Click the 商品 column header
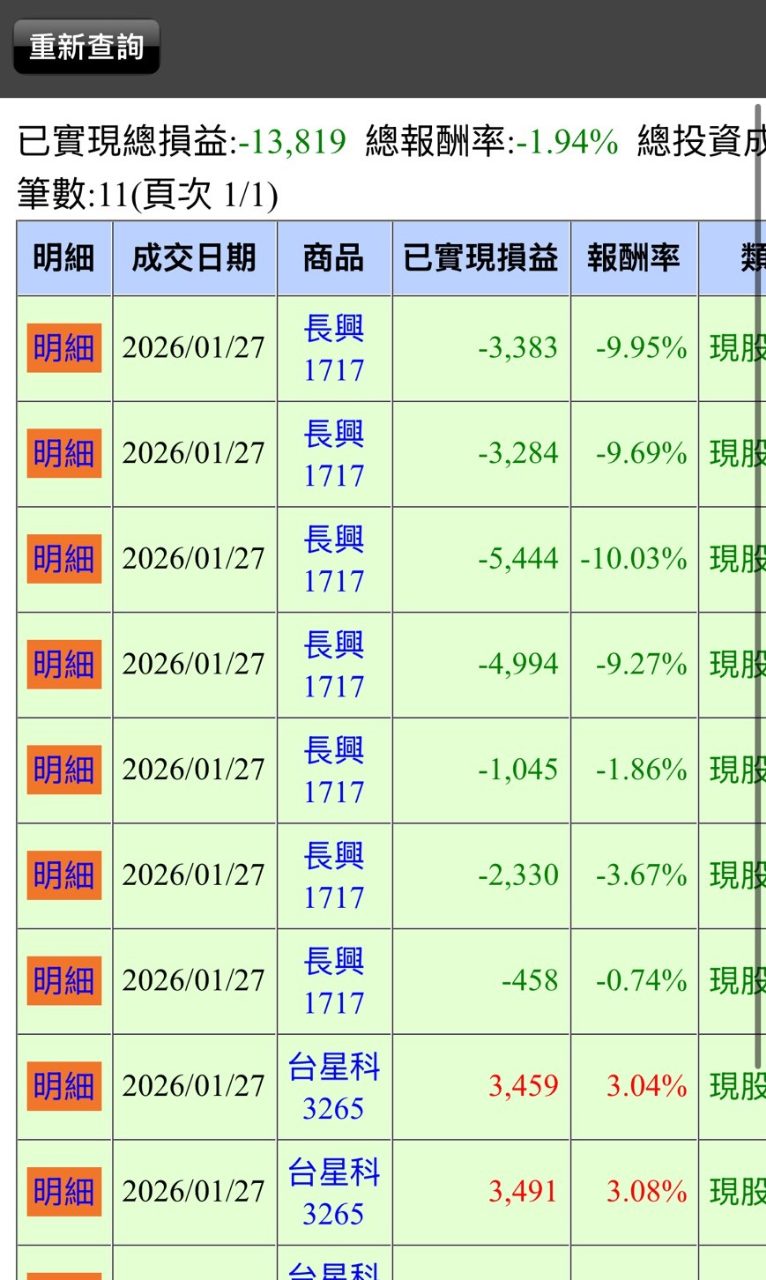The width and height of the screenshot is (766, 1280). point(333,258)
